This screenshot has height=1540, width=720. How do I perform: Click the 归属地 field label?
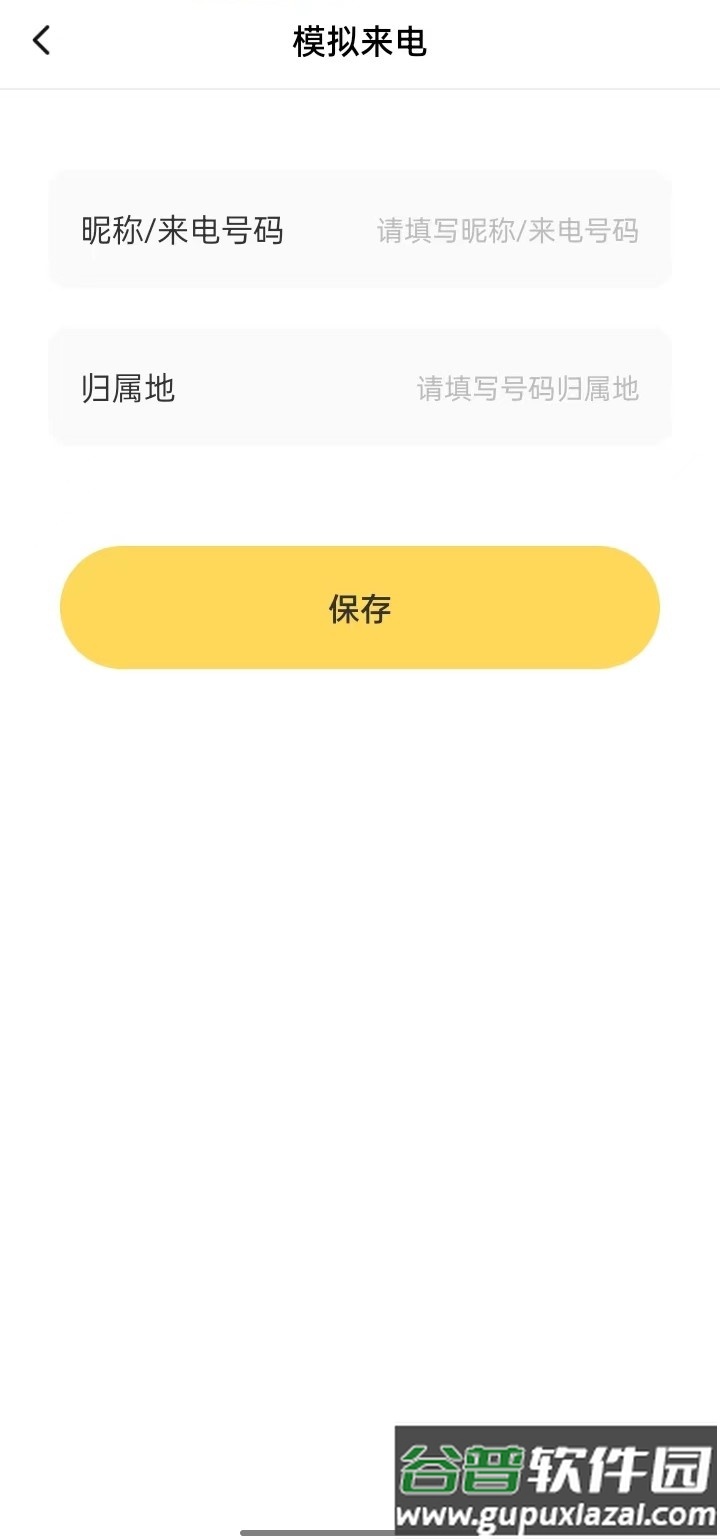pyautogui.click(x=127, y=388)
